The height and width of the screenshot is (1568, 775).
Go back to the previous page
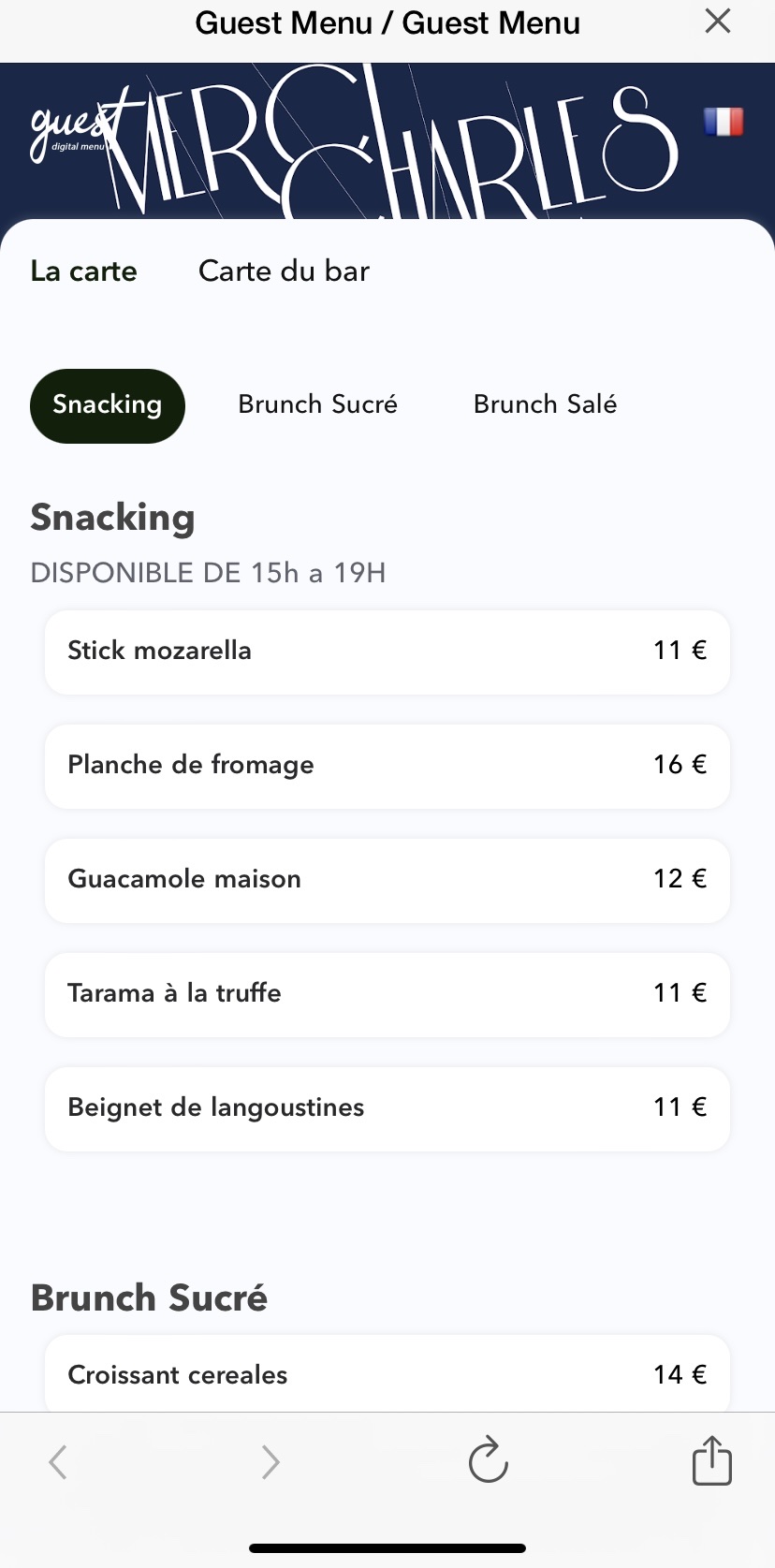point(58,1461)
